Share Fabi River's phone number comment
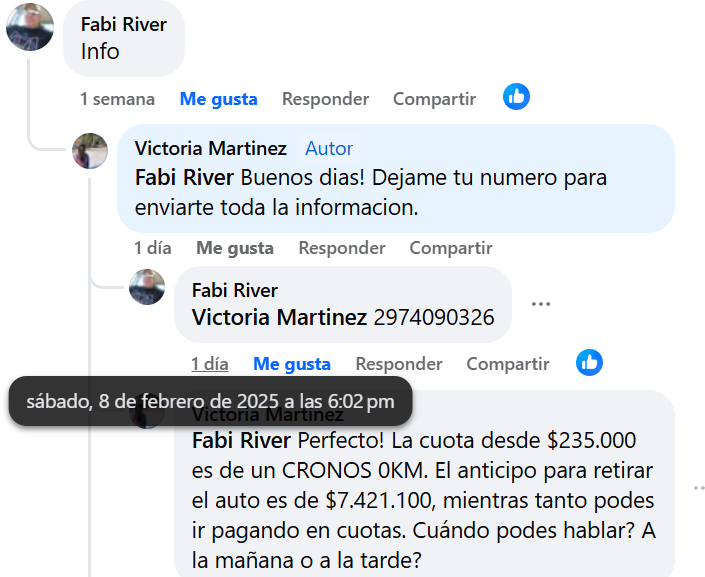The height and width of the screenshot is (577, 705). [x=507, y=364]
